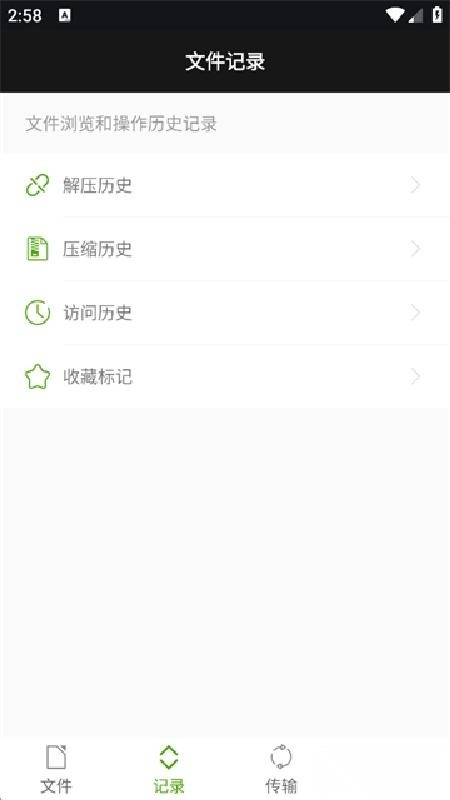Open 解压历史 (extraction history)
The image size is (450, 800).
tap(225, 185)
